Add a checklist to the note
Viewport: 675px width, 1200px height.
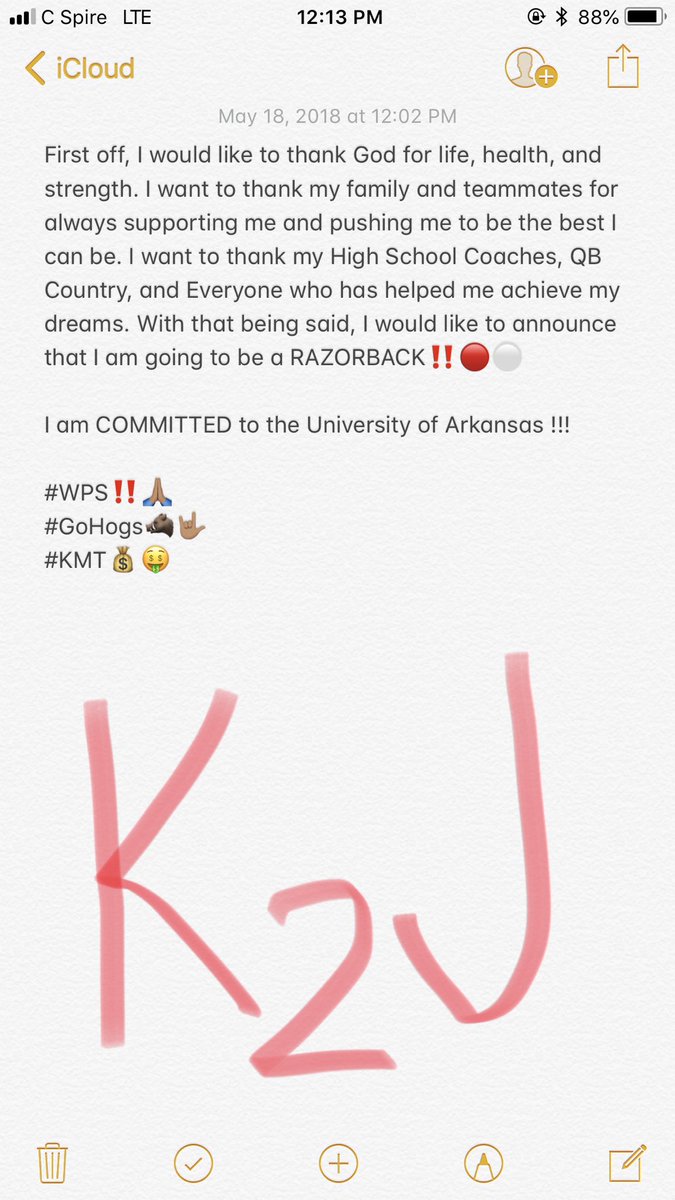(194, 1163)
